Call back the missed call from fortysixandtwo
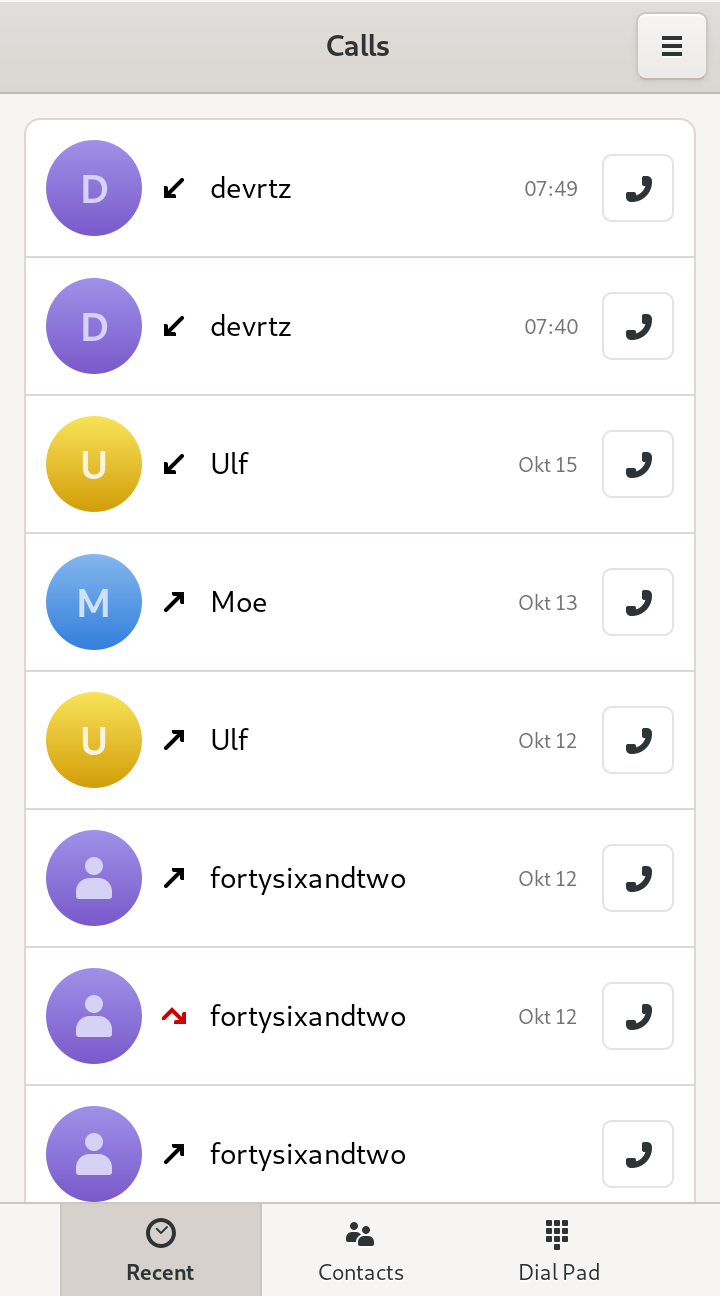 638,1016
